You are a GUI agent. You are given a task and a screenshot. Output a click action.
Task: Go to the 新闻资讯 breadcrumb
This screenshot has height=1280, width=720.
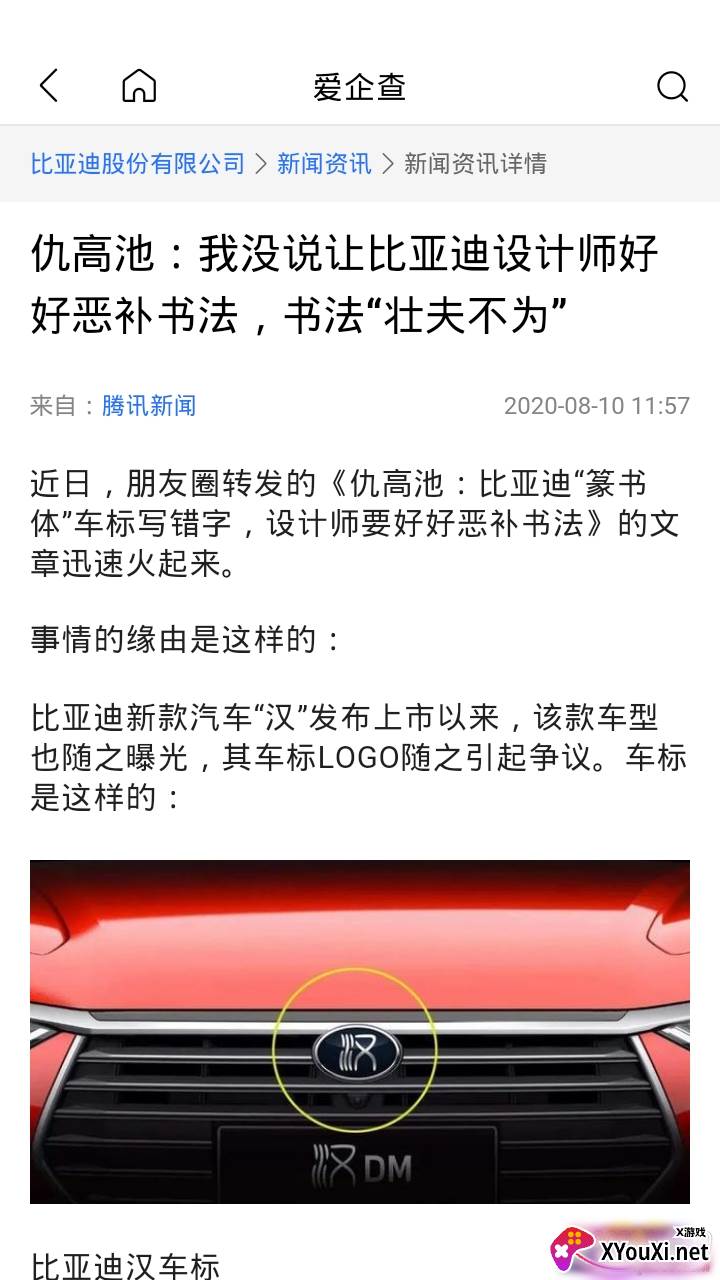[x=324, y=164]
